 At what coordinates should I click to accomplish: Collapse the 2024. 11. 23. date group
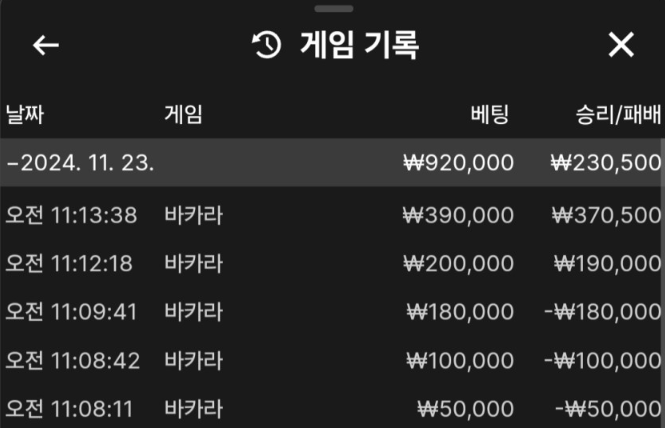tap(80, 163)
